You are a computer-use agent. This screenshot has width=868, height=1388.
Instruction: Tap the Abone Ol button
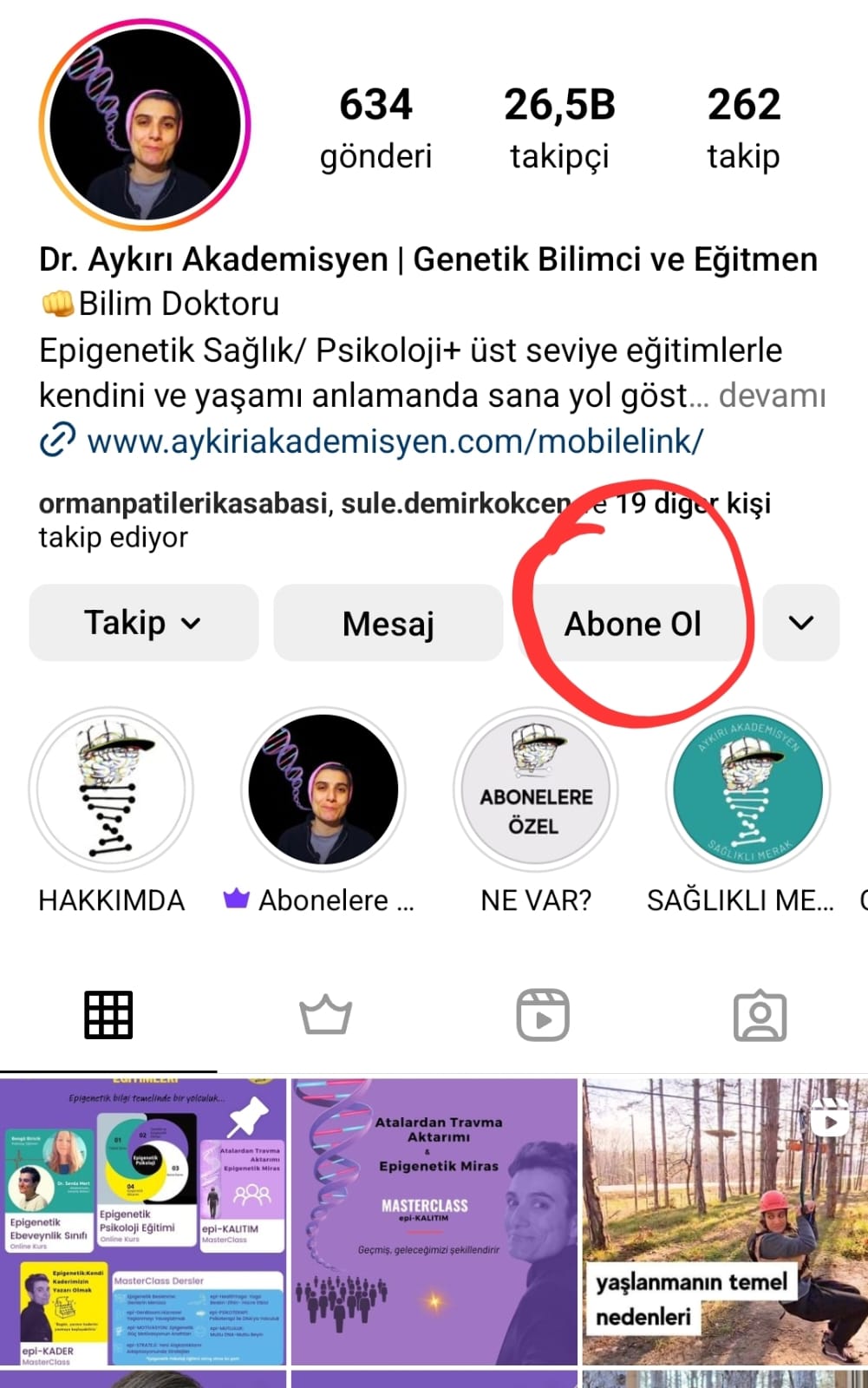coord(633,623)
